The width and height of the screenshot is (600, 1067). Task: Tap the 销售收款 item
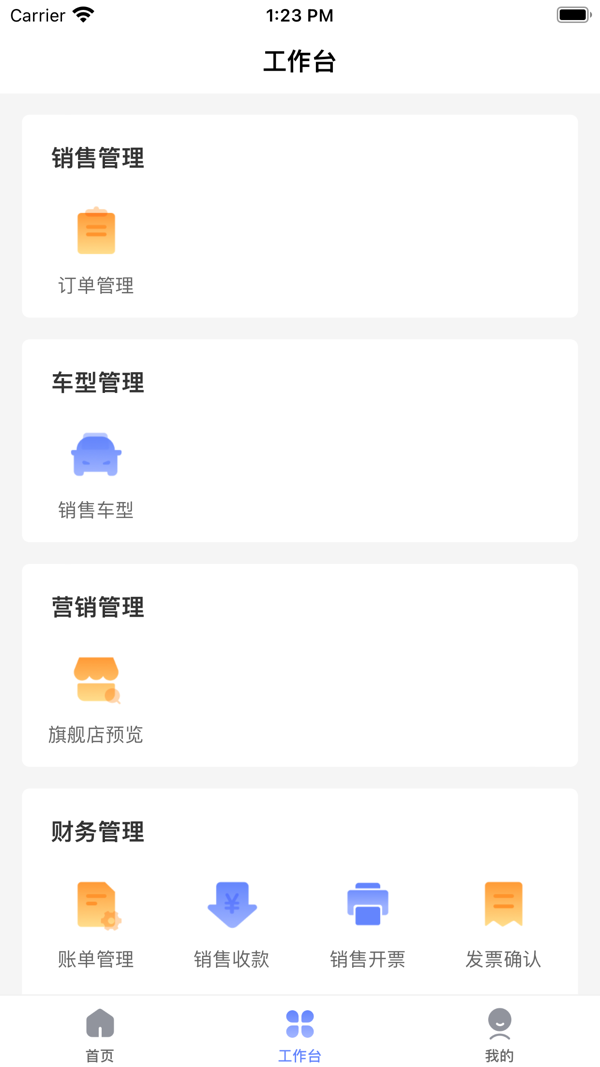[x=232, y=924]
